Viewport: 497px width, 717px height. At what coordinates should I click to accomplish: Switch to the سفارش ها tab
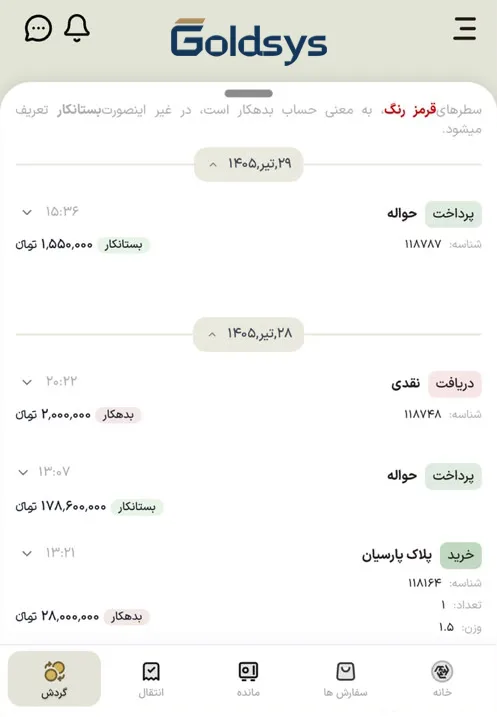pyautogui.click(x=345, y=679)
